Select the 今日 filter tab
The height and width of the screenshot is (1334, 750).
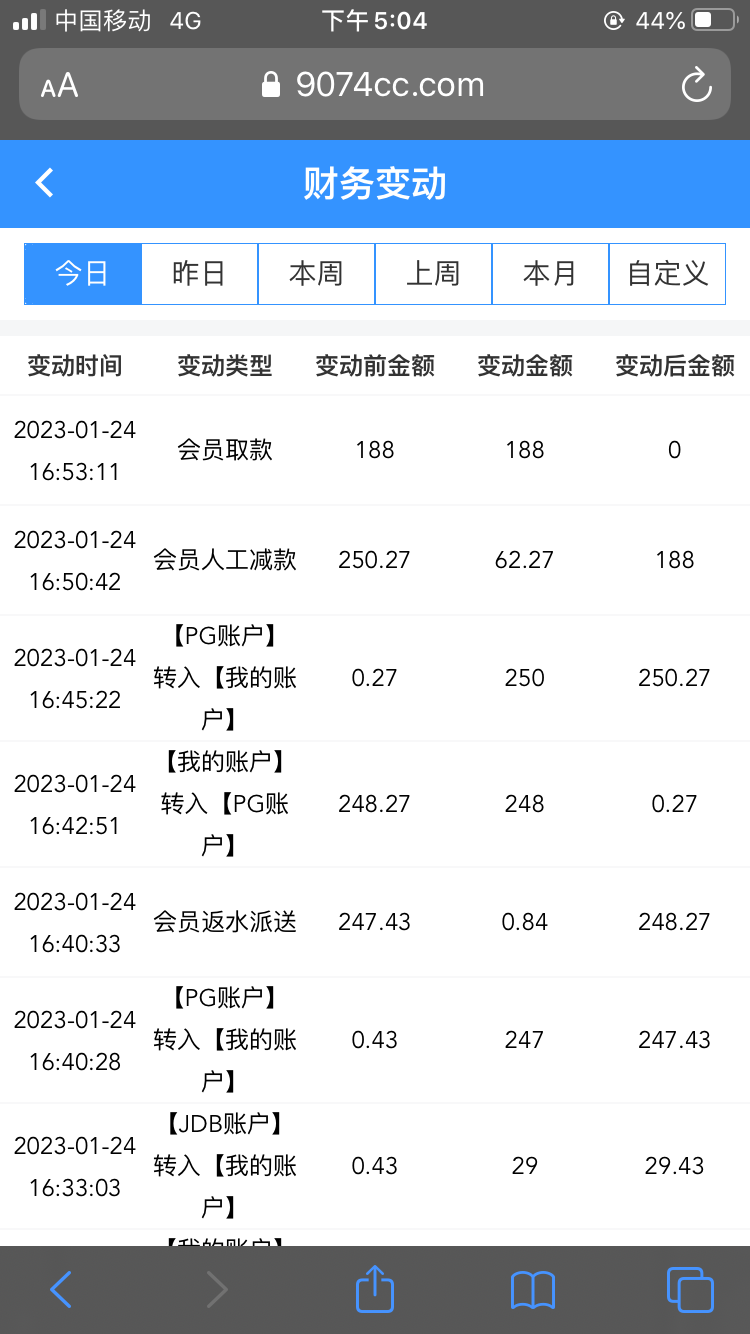pyautogui.click(x=82, y=273)
